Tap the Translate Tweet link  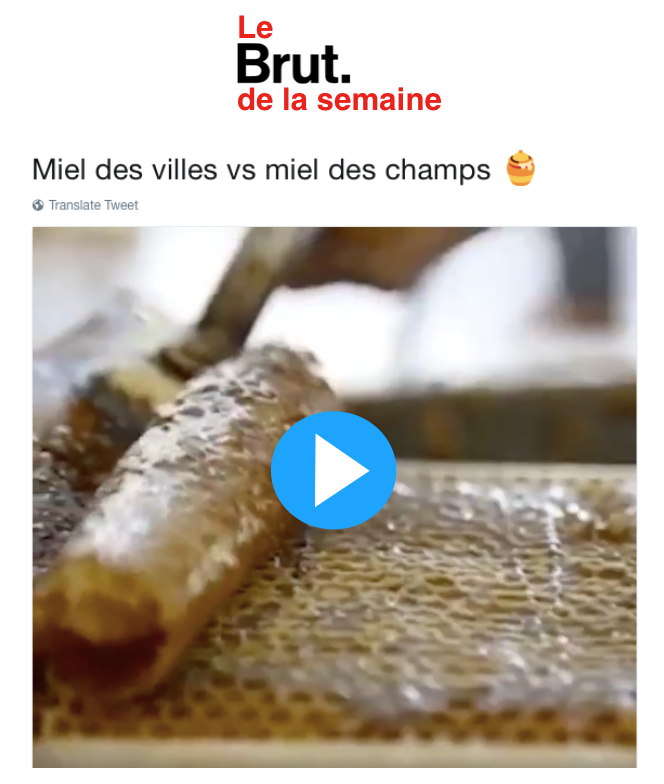(x=92, y=205)
